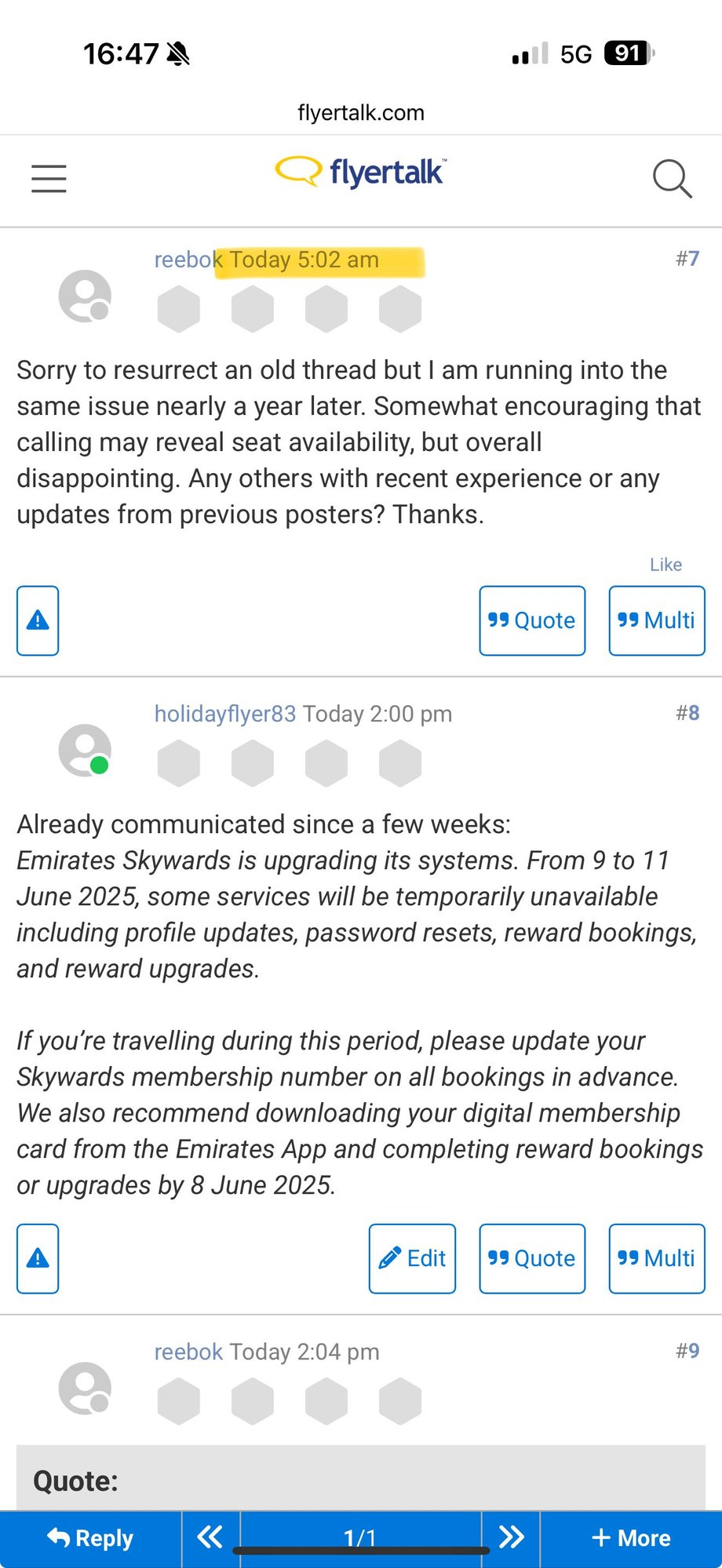Report post #7 with the warning icon
This screenshot has height=1568, width=722.
(x=38, y=620)
